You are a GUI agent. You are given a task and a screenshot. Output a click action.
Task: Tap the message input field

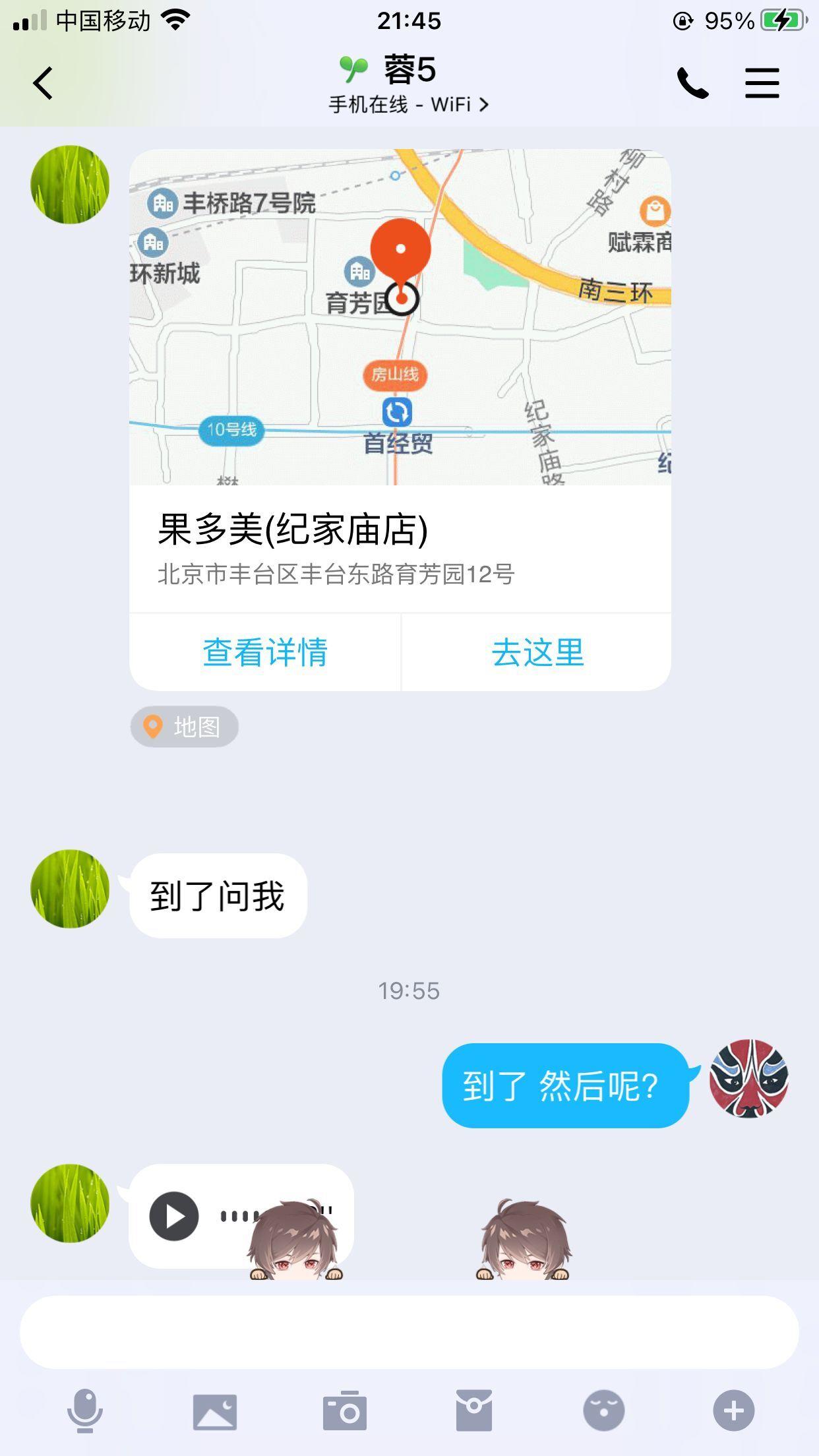[409, 1331]
